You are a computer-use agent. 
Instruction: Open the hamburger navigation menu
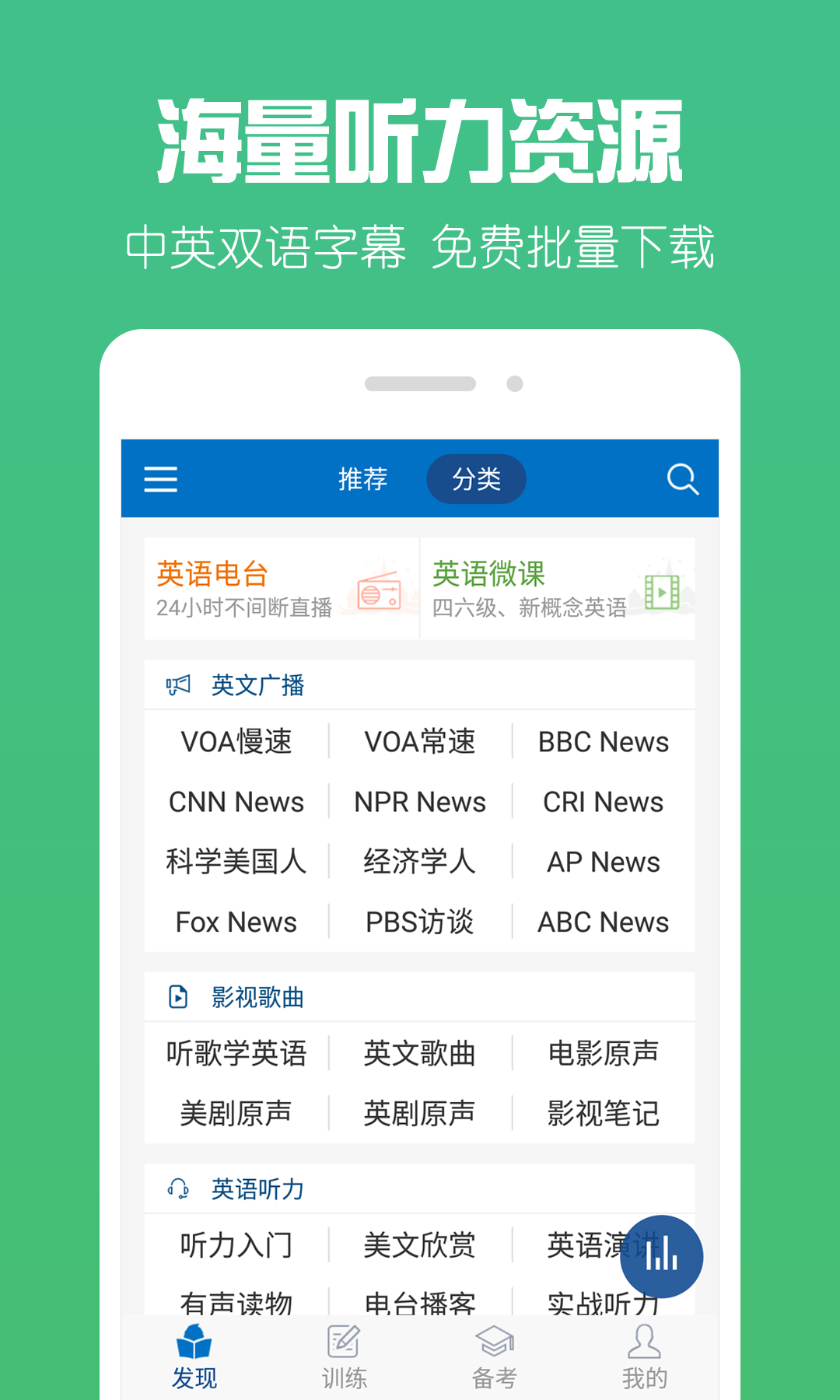tap(161, 480)
